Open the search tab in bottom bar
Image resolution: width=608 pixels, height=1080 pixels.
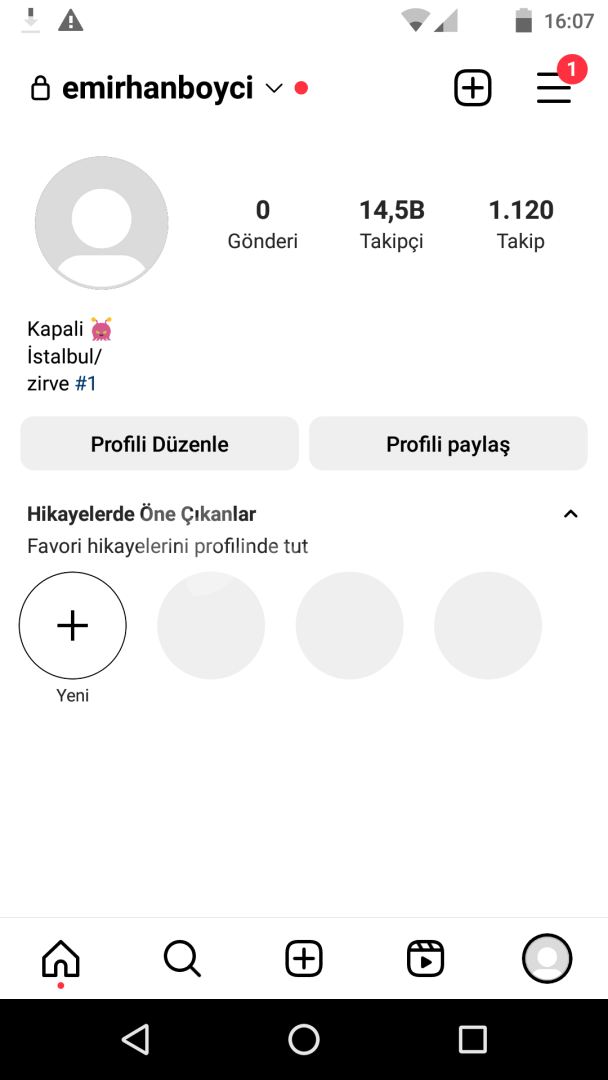pyautogui.click(x=182, y=958)
